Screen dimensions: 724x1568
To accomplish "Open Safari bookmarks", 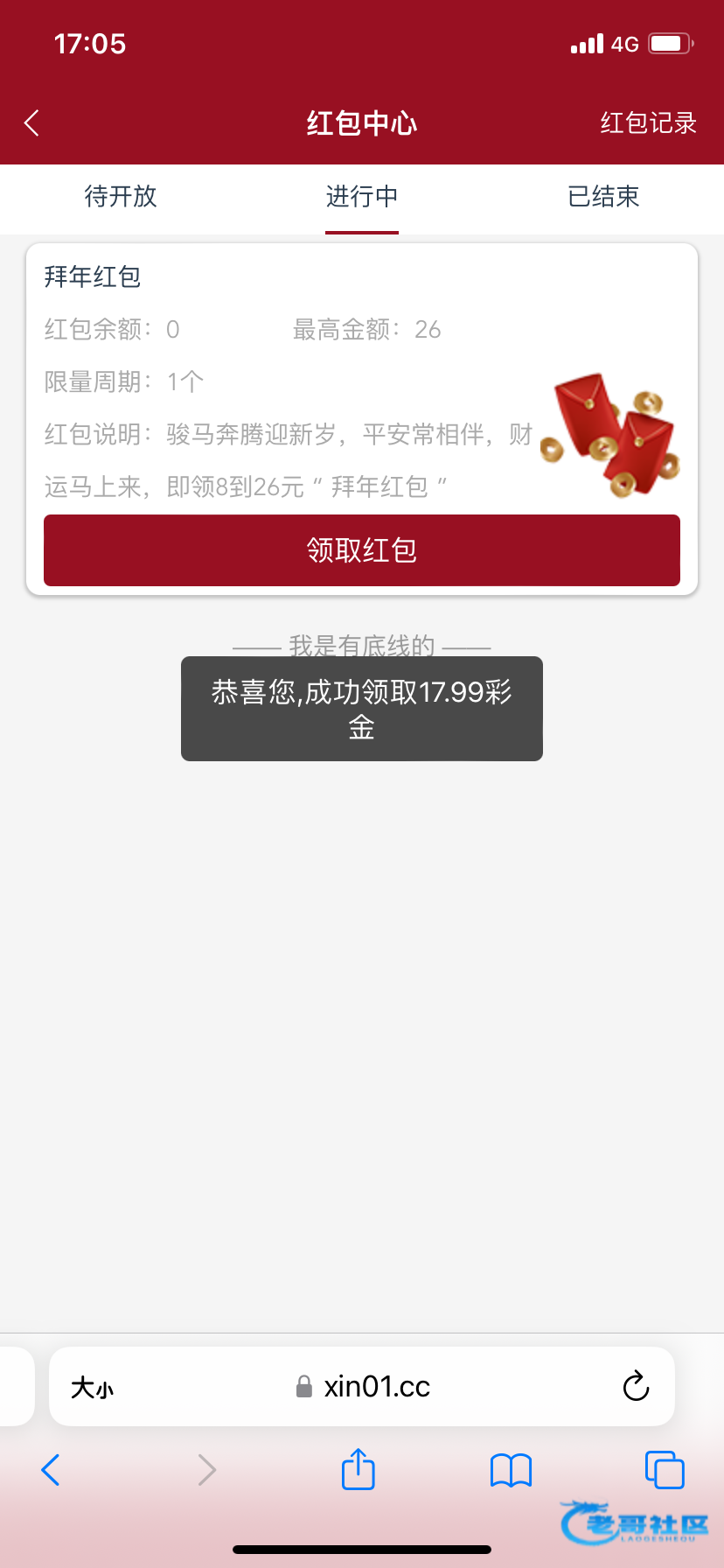I will click(x=512, y=1470).
